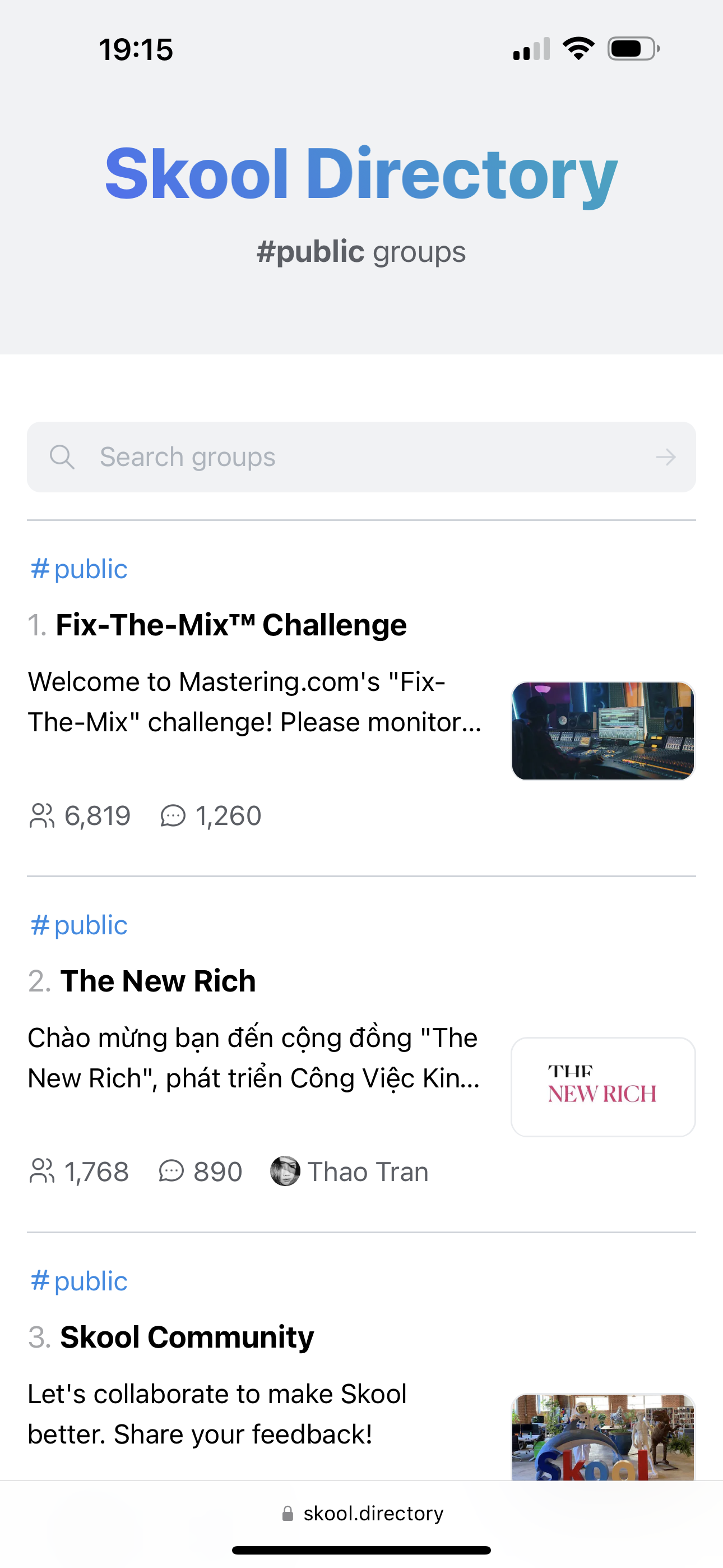Open the Skool Community group

point(186,1336)
